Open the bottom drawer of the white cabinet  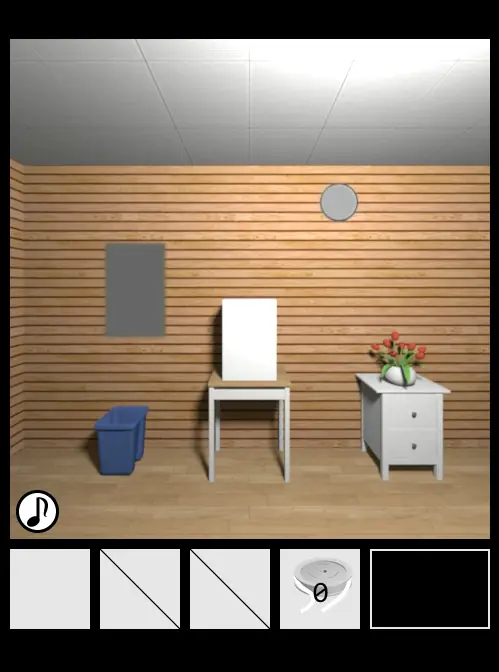click(x=413, y=446)
